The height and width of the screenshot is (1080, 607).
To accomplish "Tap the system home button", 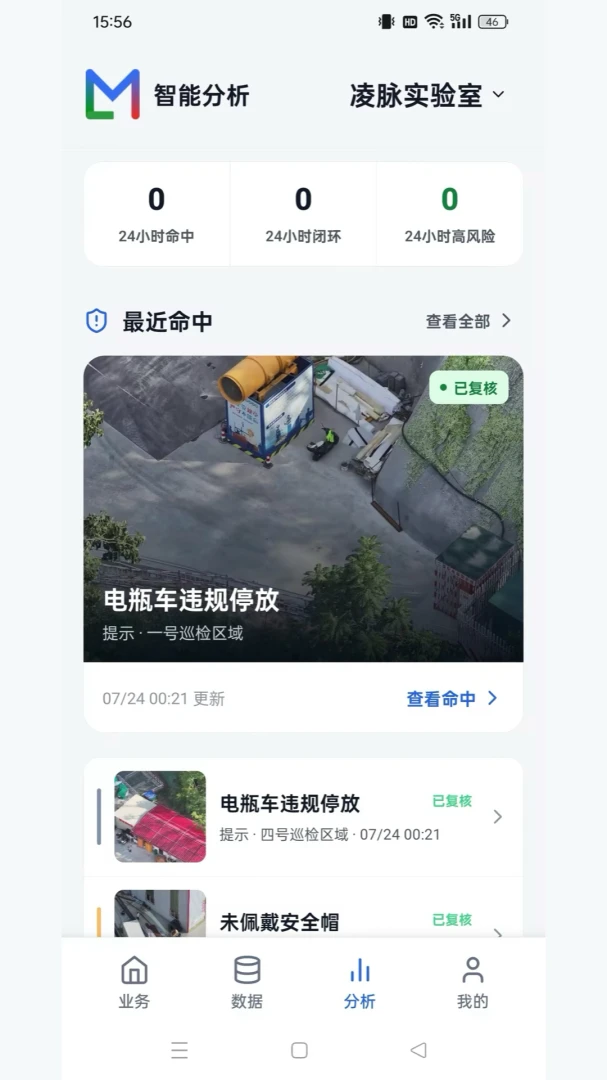I will point(299,1050).
